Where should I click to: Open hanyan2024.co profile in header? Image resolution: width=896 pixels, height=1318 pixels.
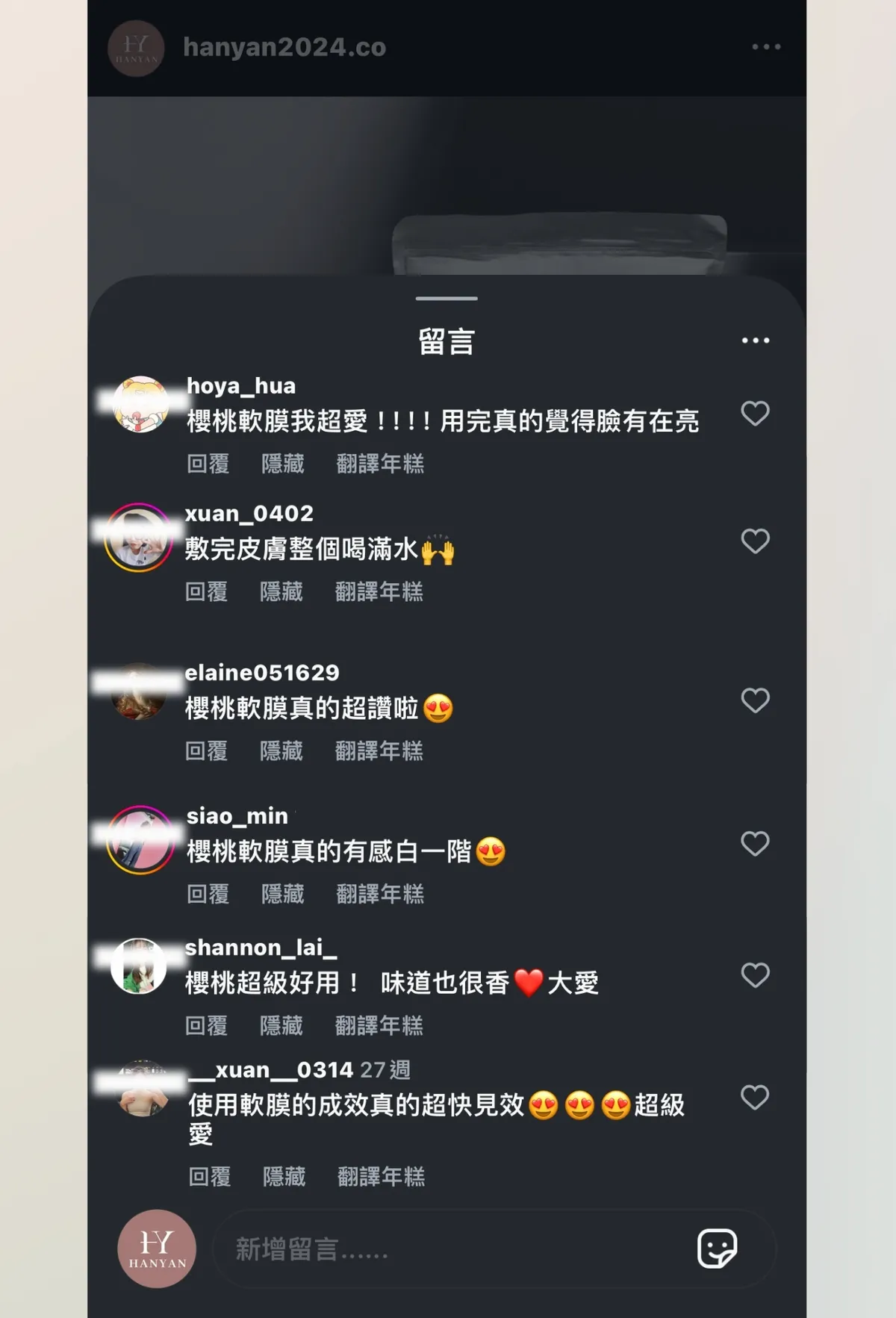(x=284, y=47)
